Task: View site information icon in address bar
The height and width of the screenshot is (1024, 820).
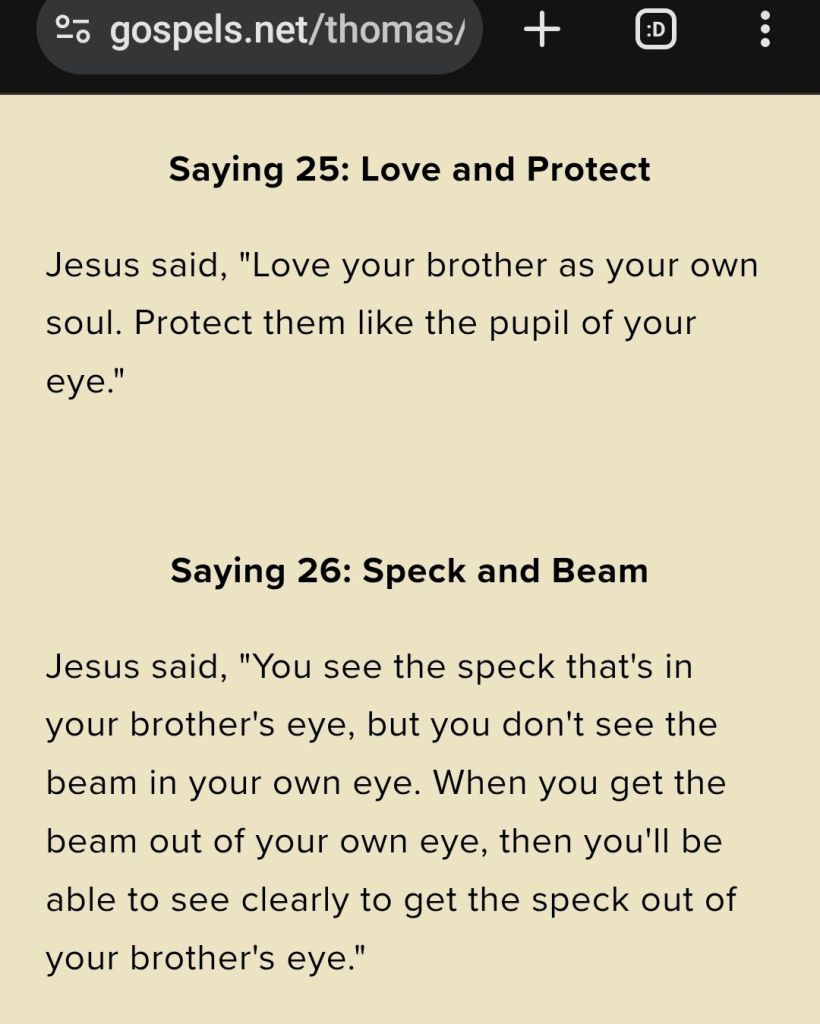Action: pyautogui.click(x=74, y=31)
